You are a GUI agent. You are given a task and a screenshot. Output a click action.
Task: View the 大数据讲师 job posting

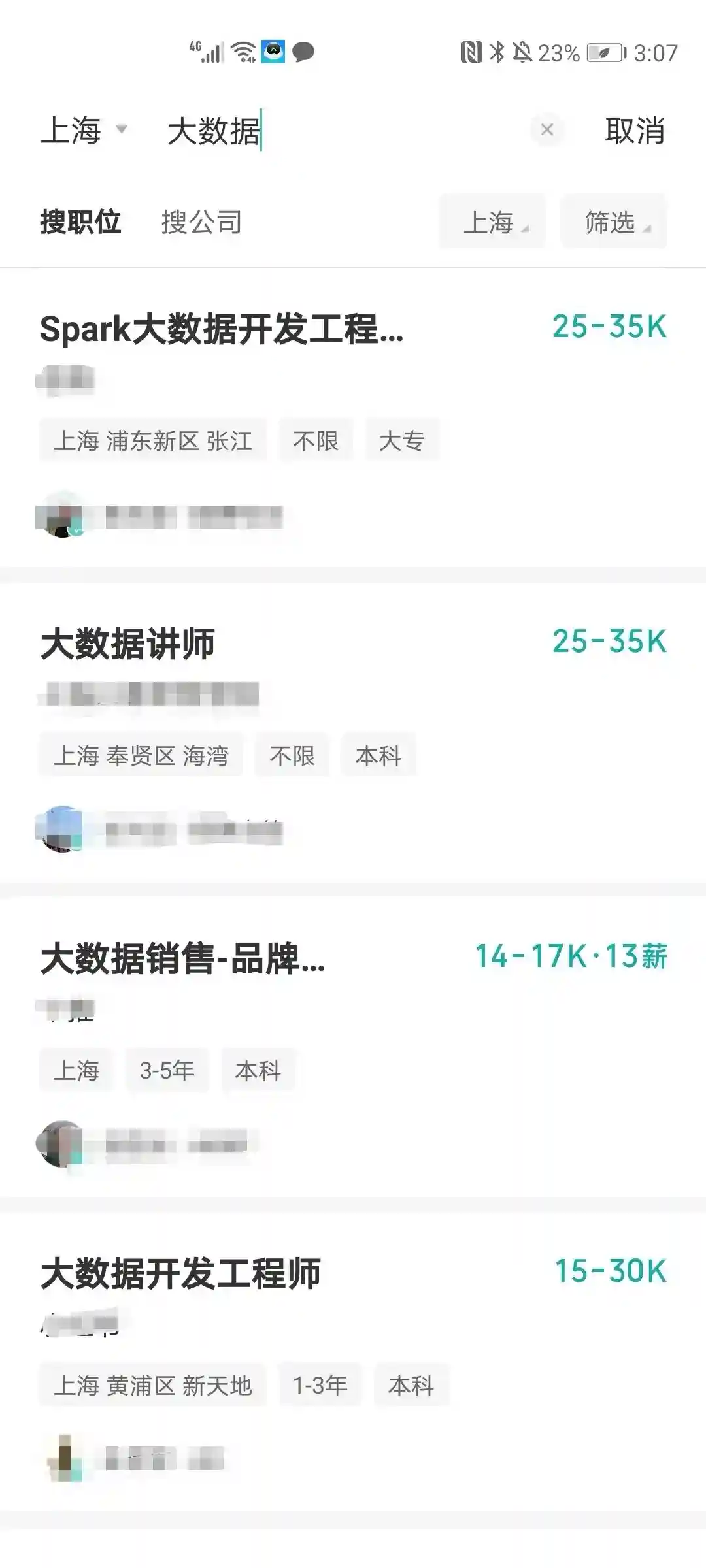[128, 644]
